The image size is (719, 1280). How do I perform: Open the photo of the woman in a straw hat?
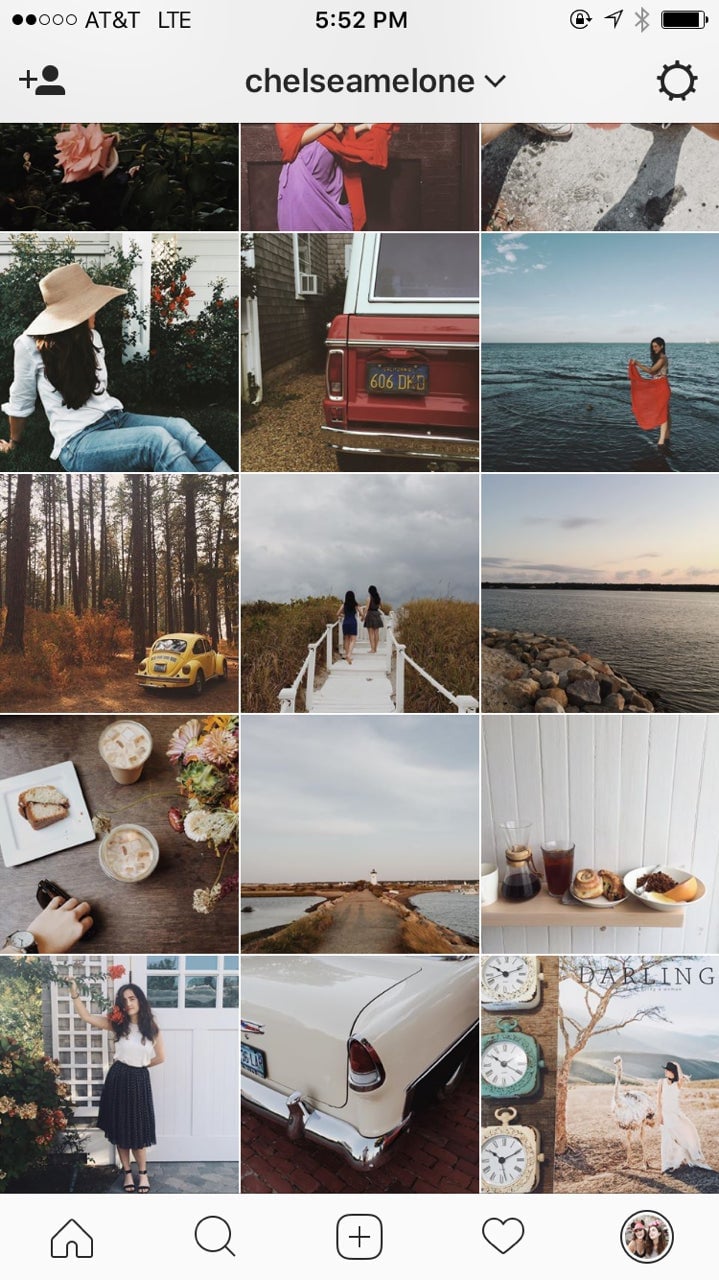pos(119,352)
